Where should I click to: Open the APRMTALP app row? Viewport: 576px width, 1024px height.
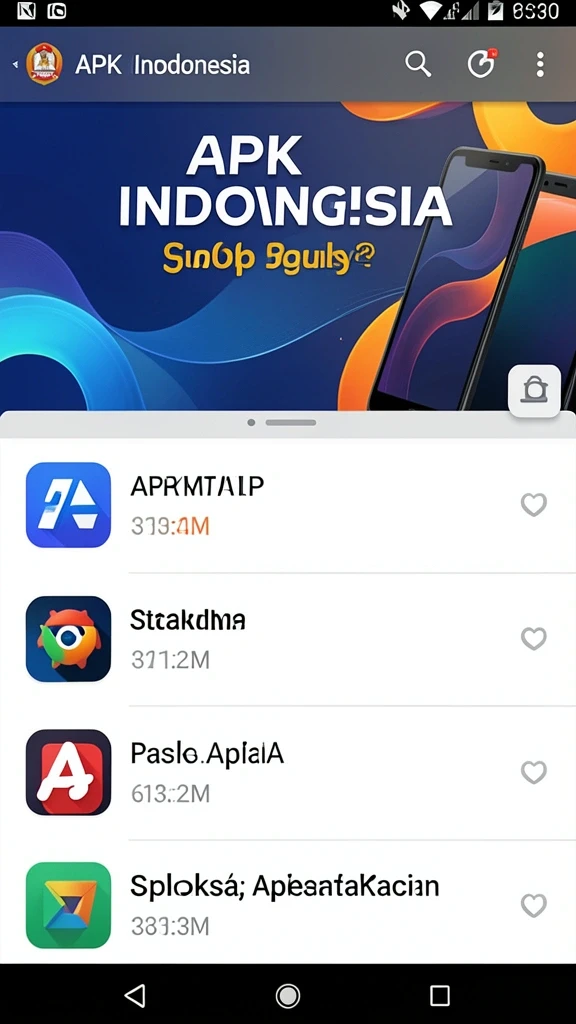(x=288, y=505)
